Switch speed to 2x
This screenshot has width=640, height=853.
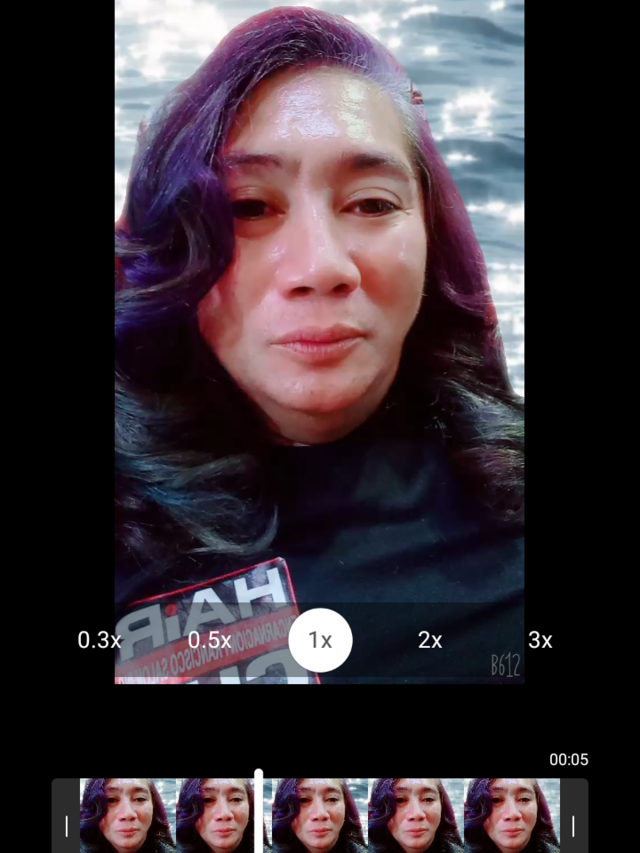430,640
